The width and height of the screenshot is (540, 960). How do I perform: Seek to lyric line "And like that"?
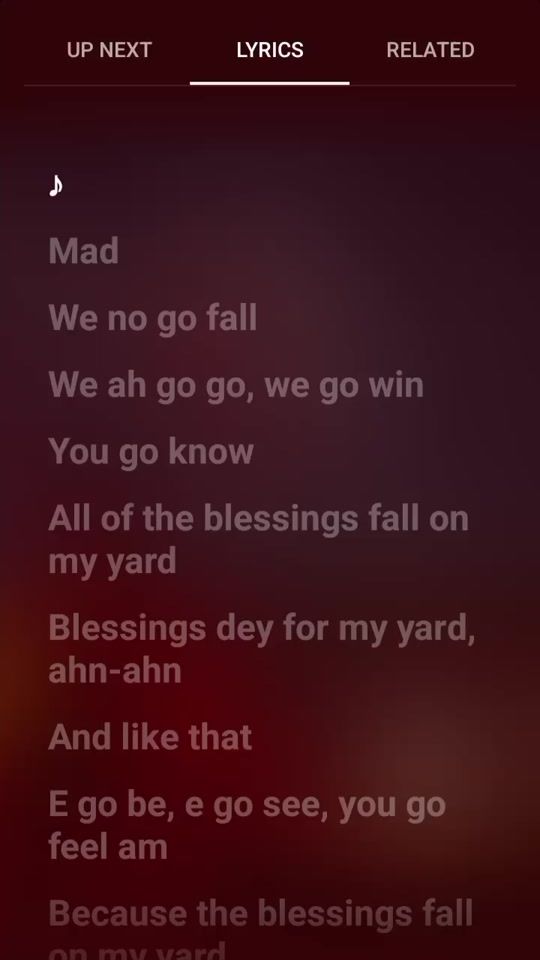150,737
